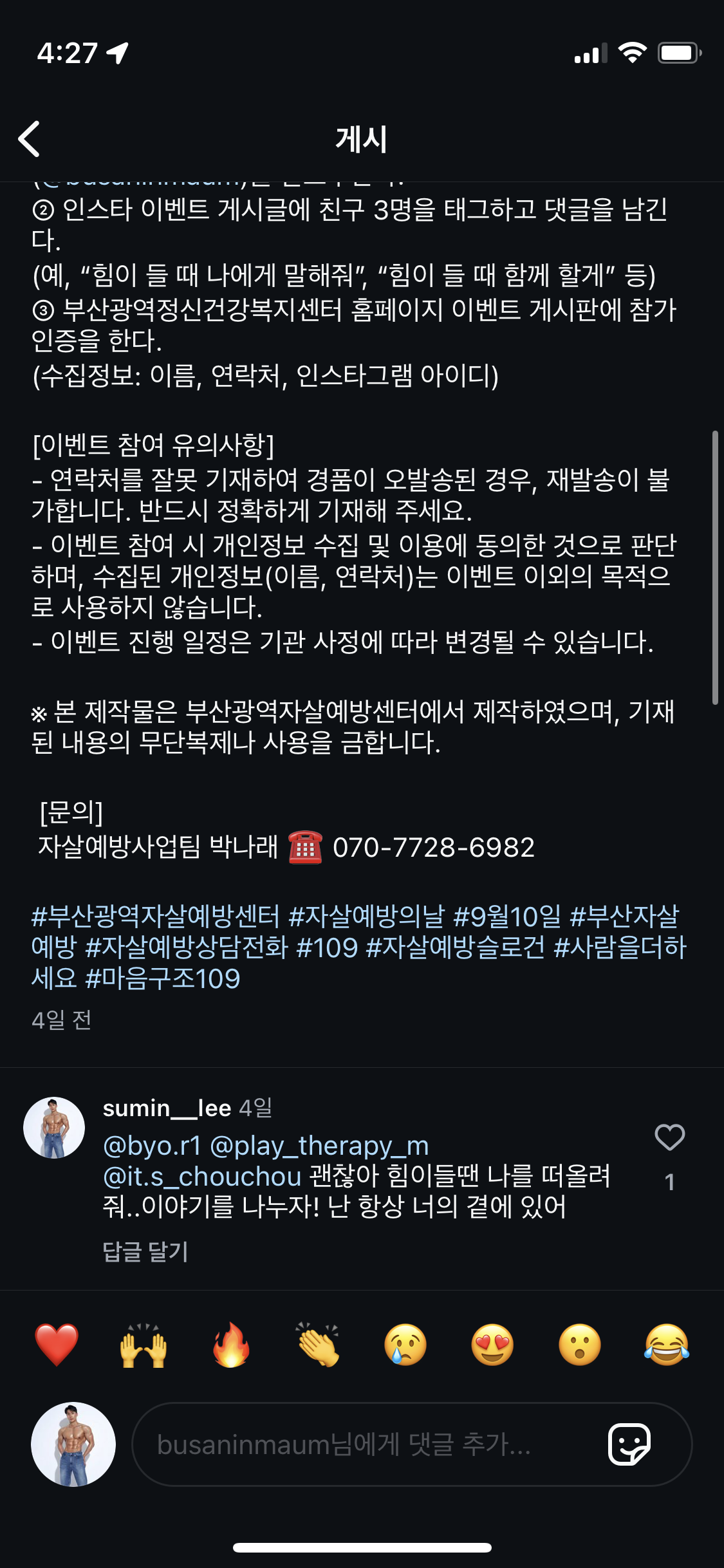724x1568 pixels.
Task: Open the @byo.r1 mention
Action: 152,1145
